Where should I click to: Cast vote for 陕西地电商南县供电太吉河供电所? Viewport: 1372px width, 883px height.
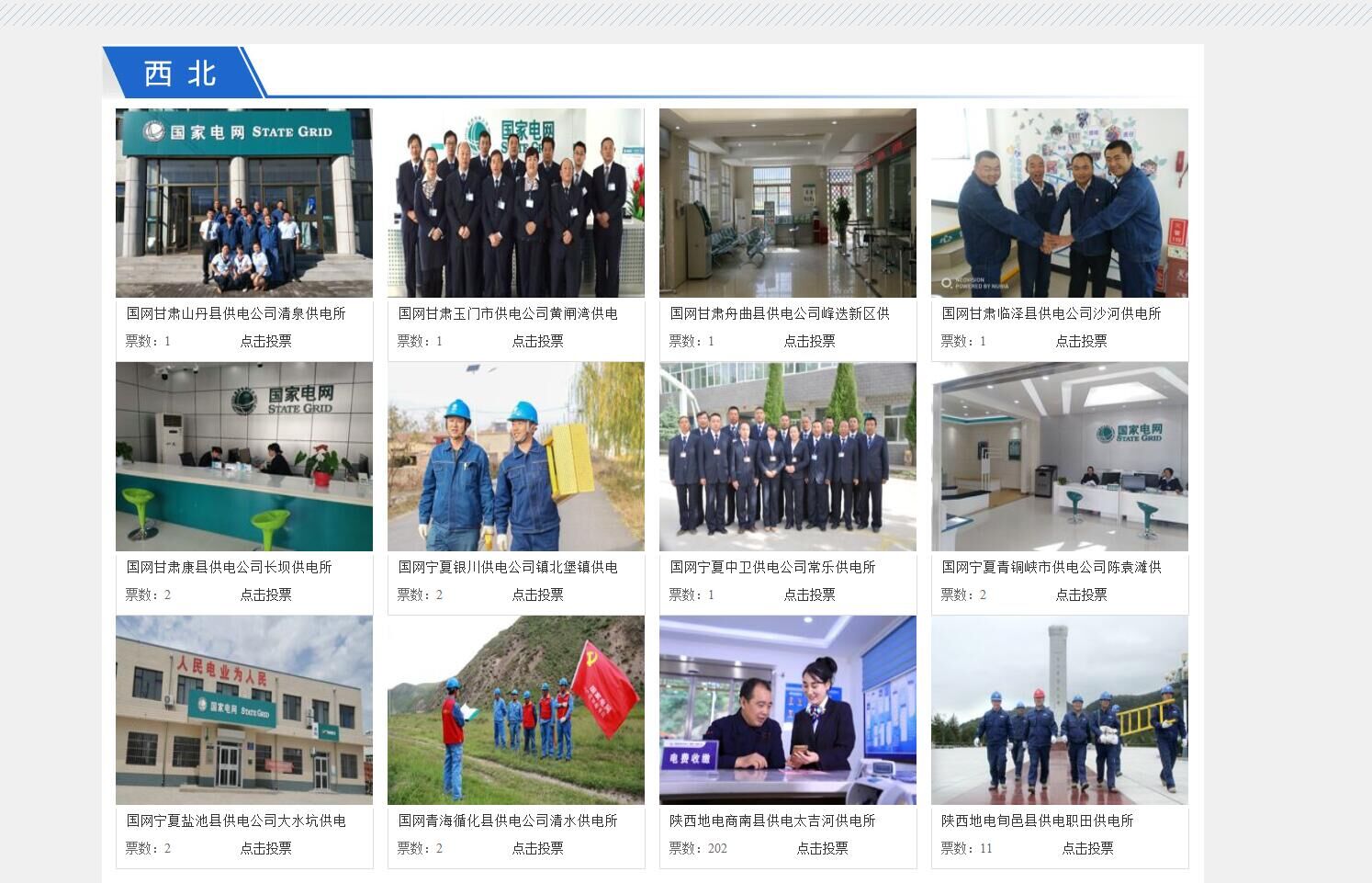[x=822, y=848]
